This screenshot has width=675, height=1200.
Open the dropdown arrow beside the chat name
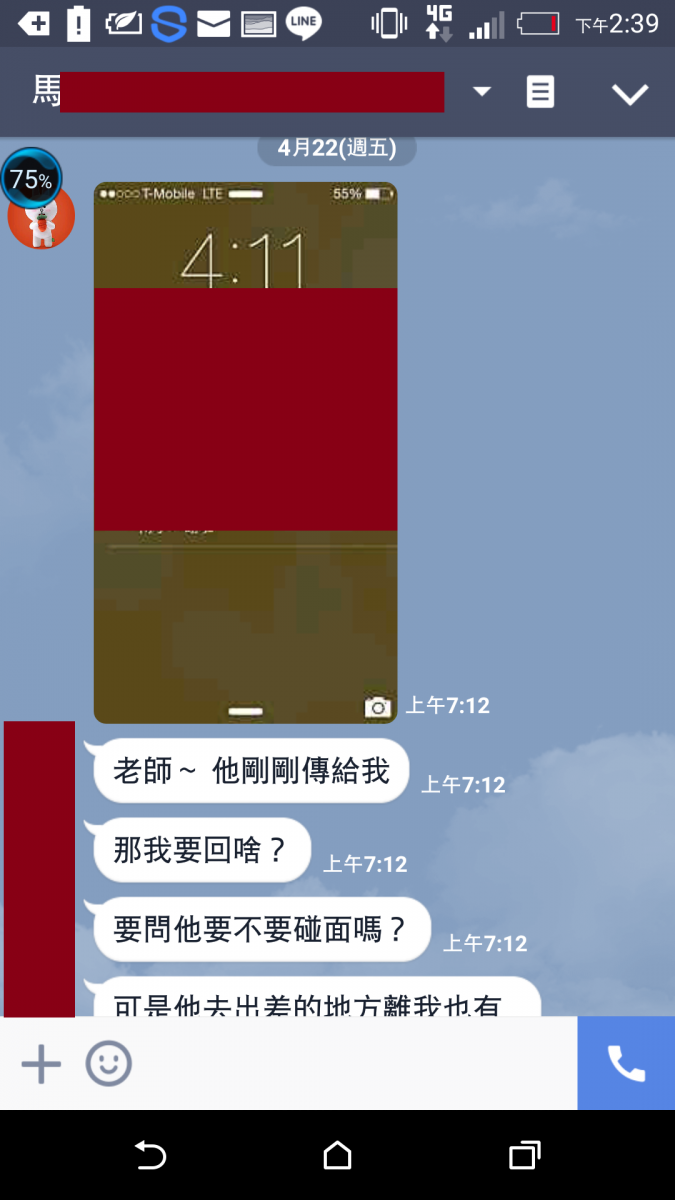click(x=482, y=92)
